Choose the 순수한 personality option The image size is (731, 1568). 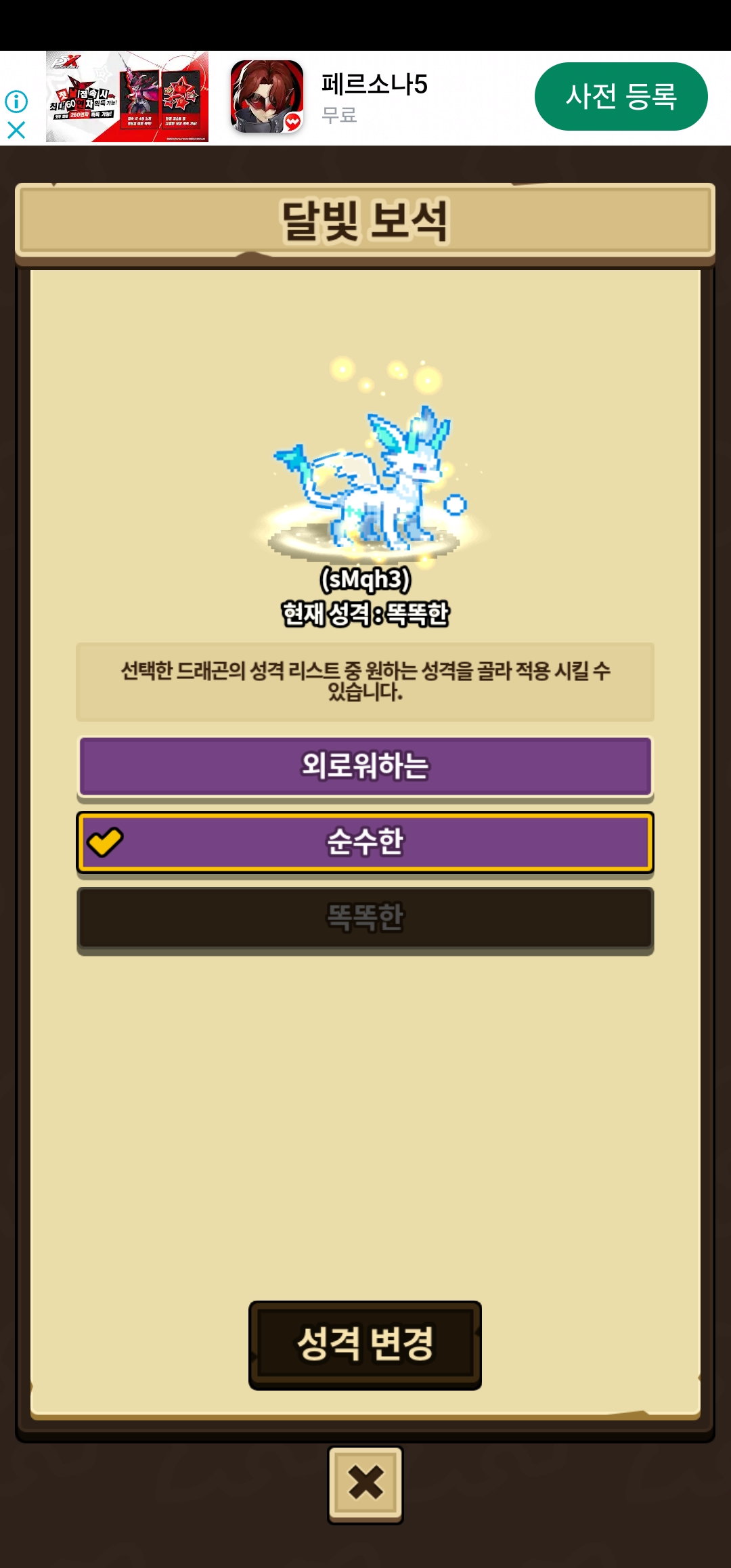click(x=365, y=842)
